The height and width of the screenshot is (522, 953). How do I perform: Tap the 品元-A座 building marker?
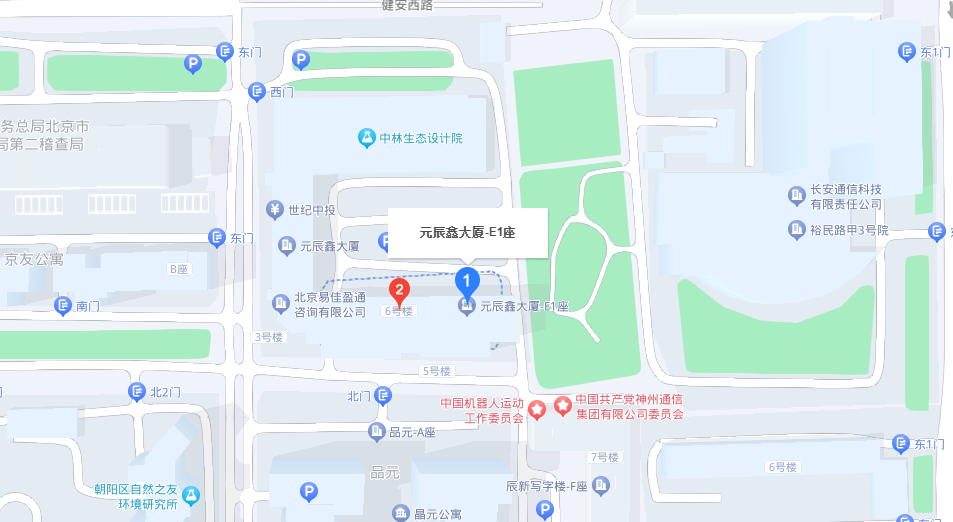click(x=376, y=432)
